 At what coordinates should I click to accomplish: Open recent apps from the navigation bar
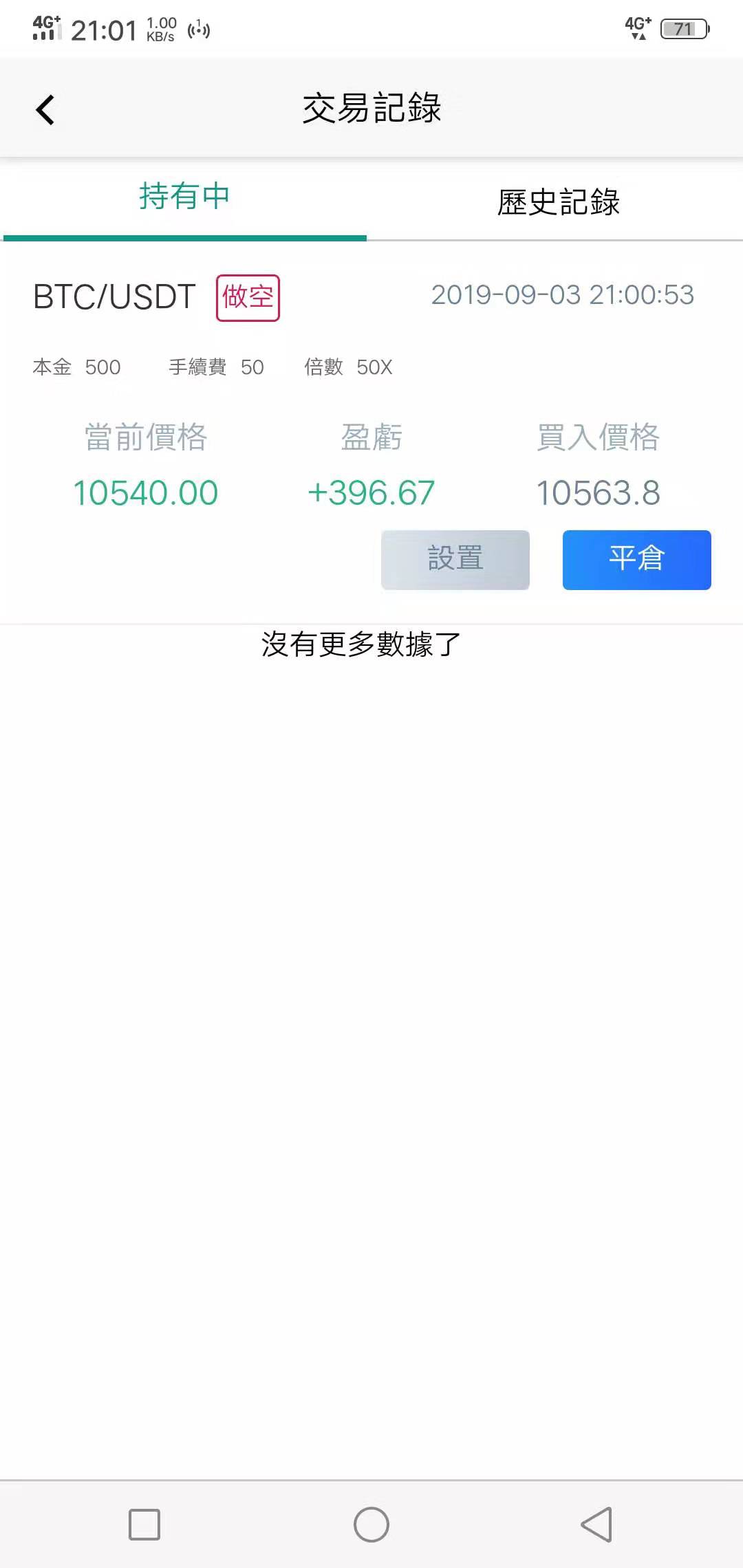click(144, 1525)
